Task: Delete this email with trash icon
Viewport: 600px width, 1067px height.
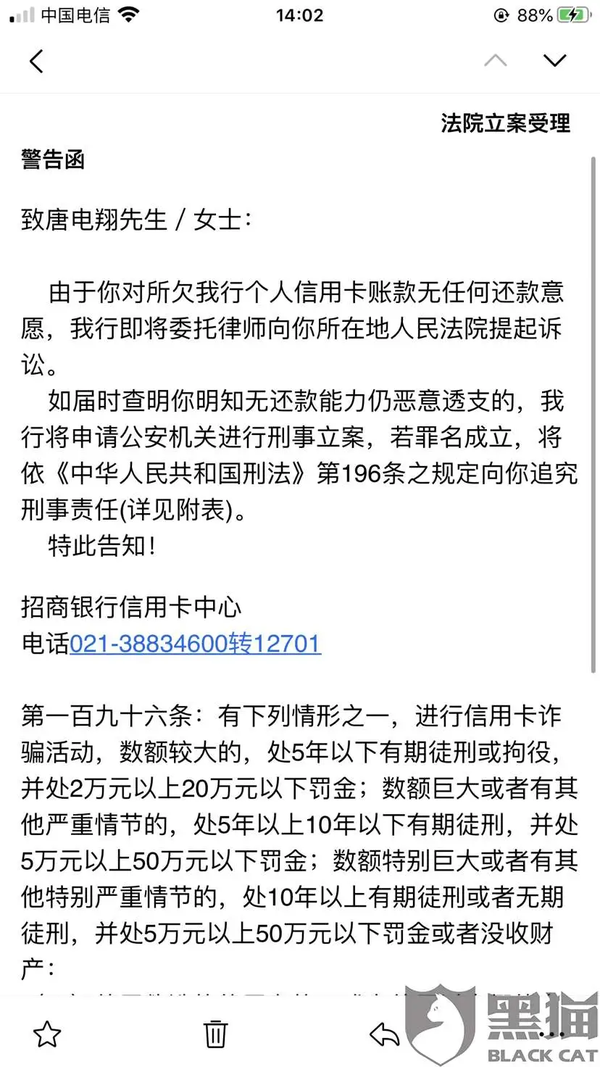Action: (x=216, y=1035)
